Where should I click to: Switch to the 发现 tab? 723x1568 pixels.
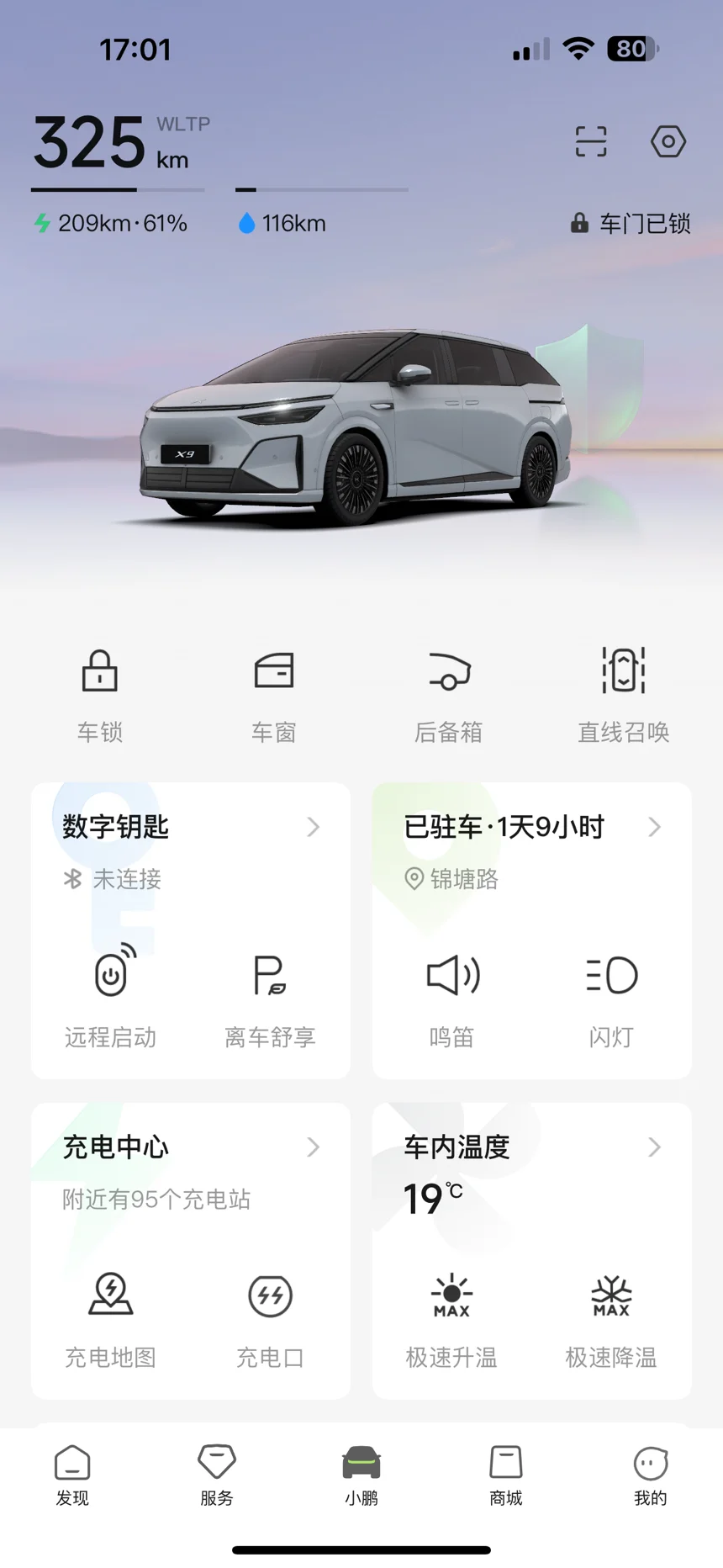(72, 1475)
